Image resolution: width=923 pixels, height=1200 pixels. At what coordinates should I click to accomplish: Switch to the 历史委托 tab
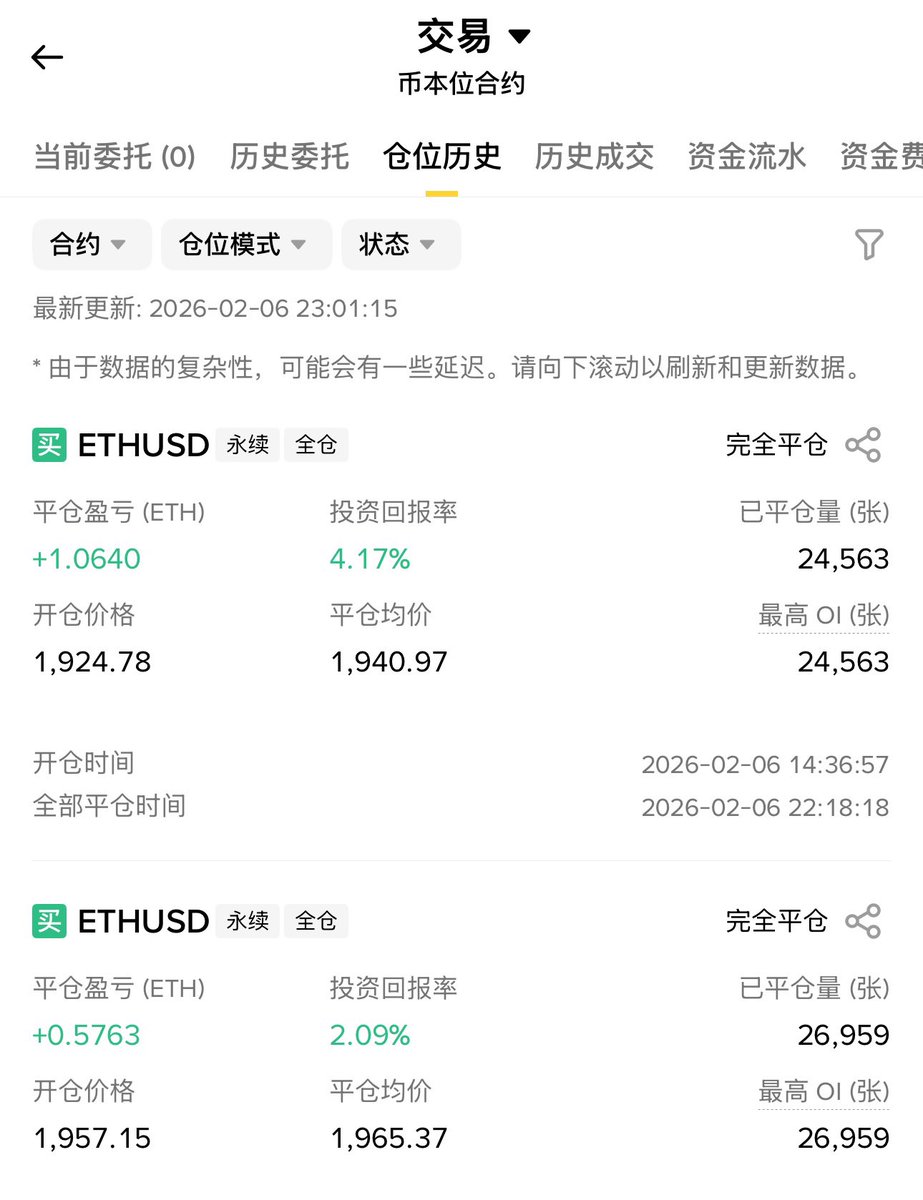pyautogui.click(x=289, y=157)
